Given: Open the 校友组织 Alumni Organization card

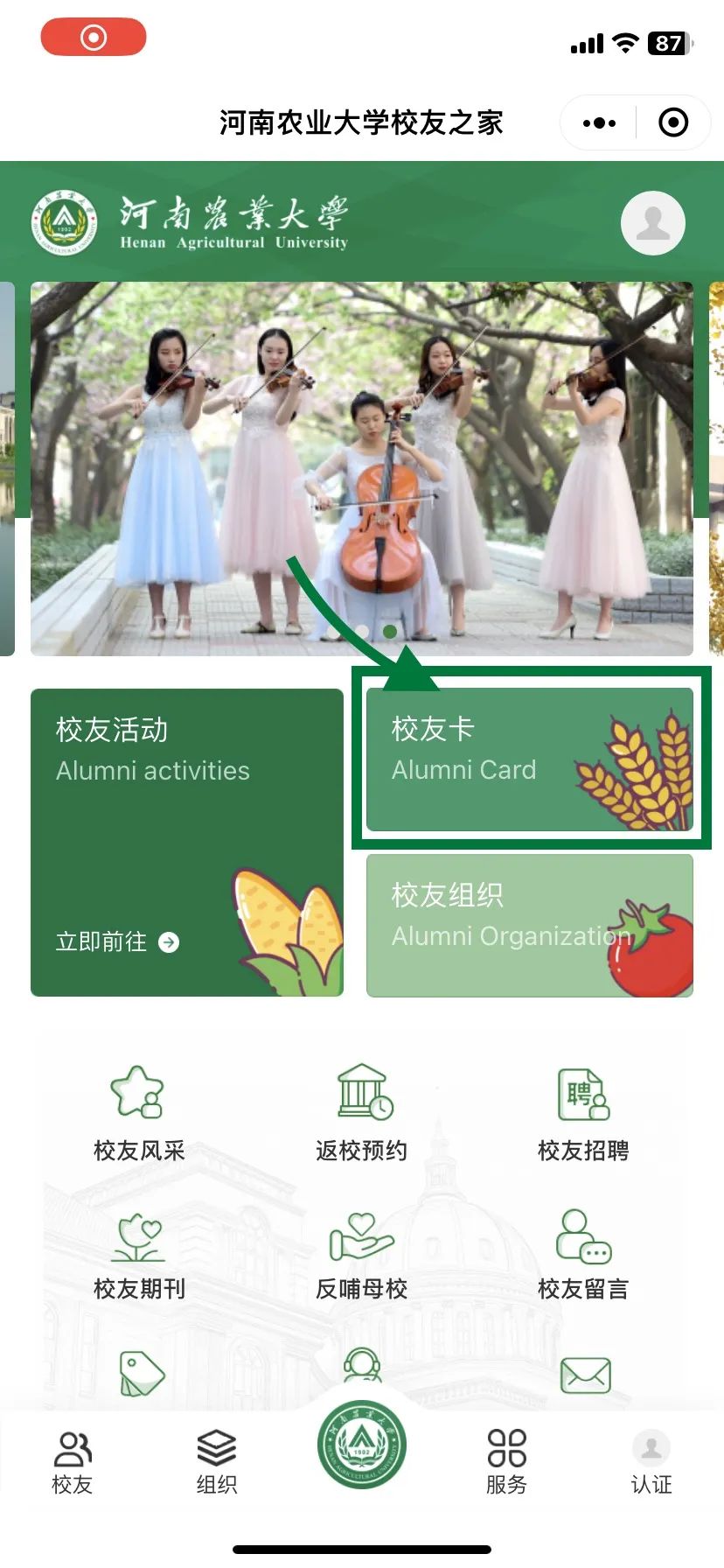Looking at the screenshot, I should pyautogui.click(x=529, y=925).
